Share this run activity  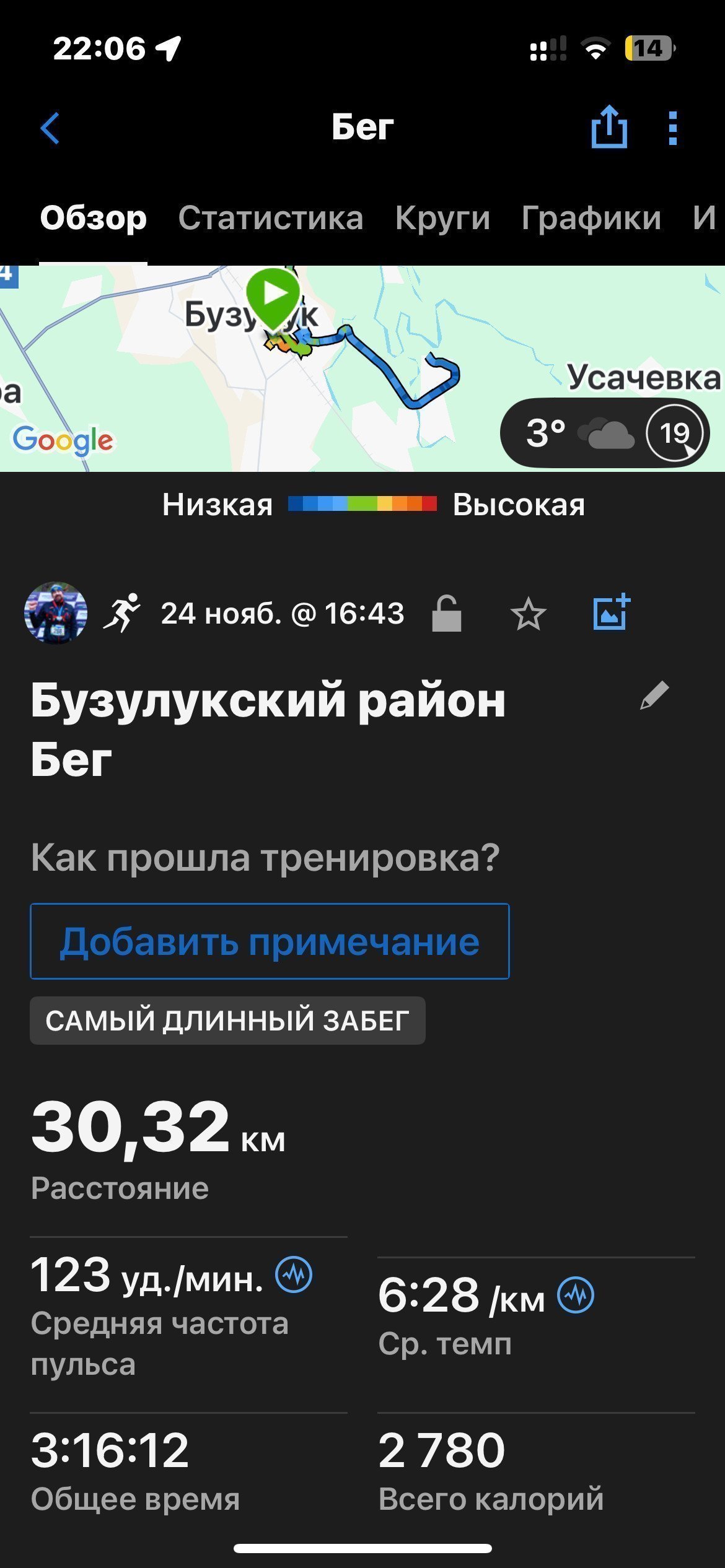pos(609,127)
